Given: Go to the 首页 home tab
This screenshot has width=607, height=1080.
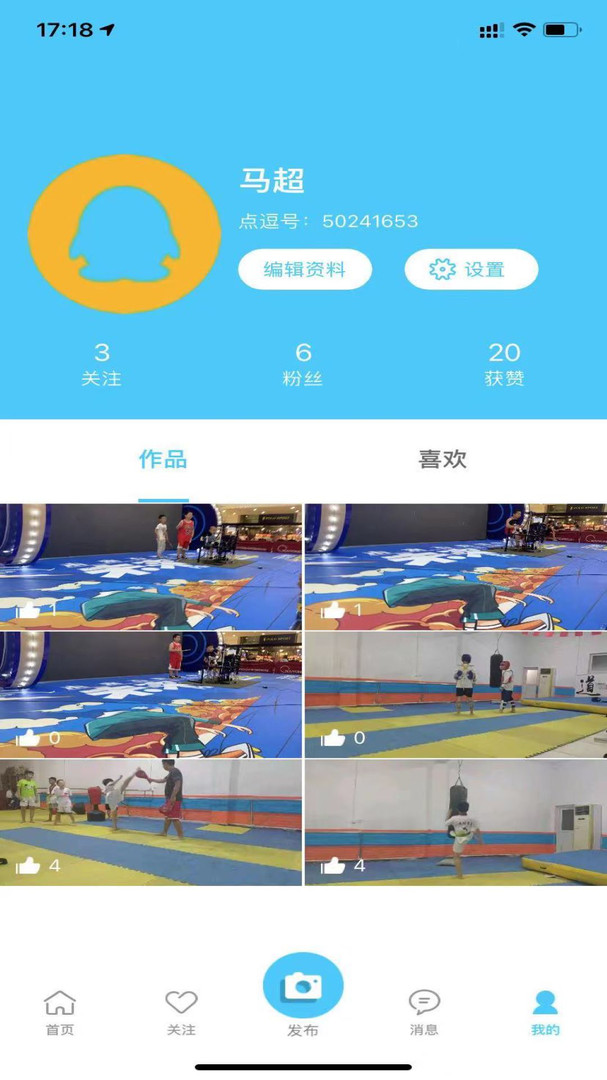Looking at the screenshot, I should [60, 1012].
